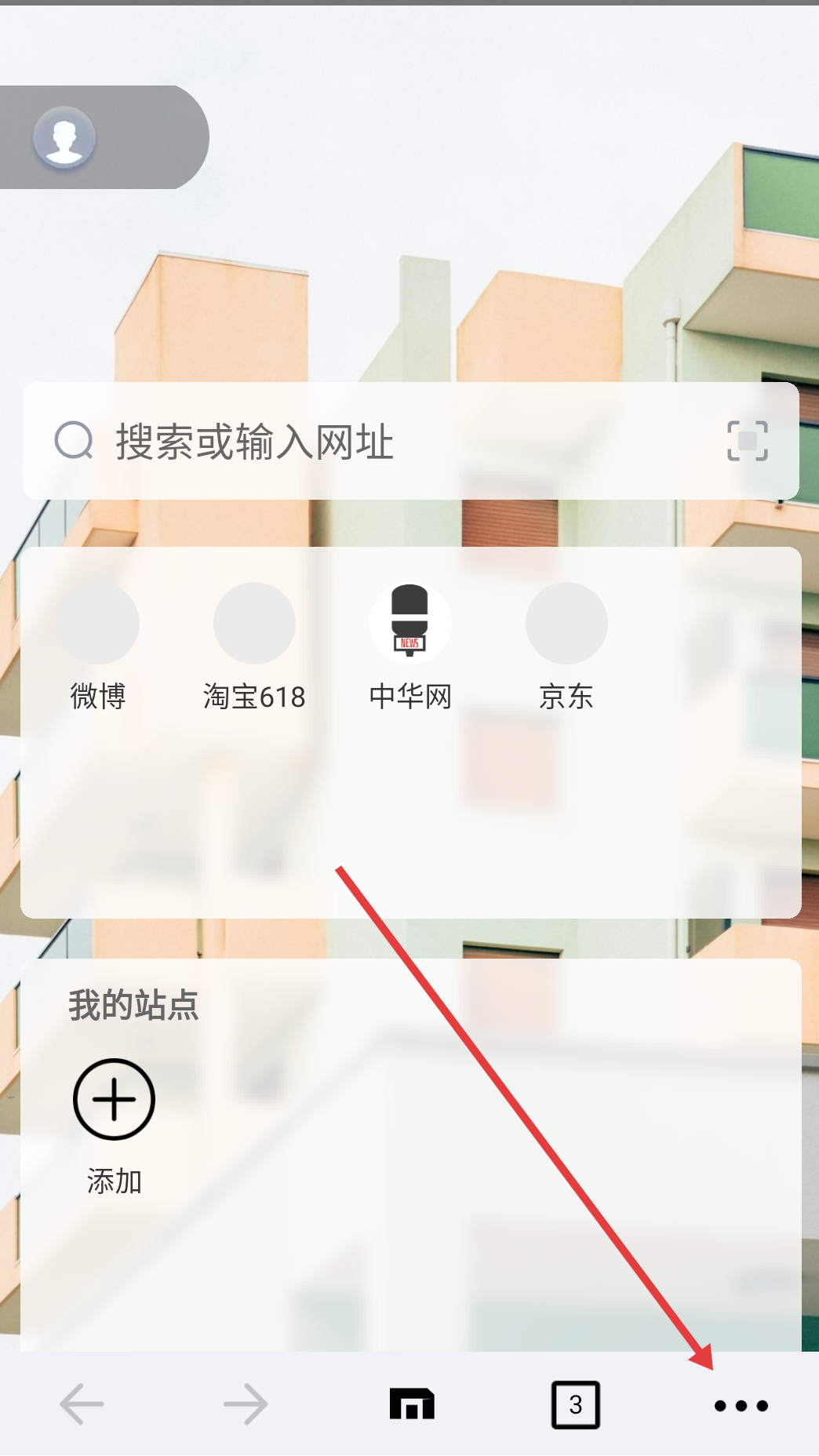The image size is (819, 1456).
Task: Open the three-dot more menu
Action: tap(741, 1405)
